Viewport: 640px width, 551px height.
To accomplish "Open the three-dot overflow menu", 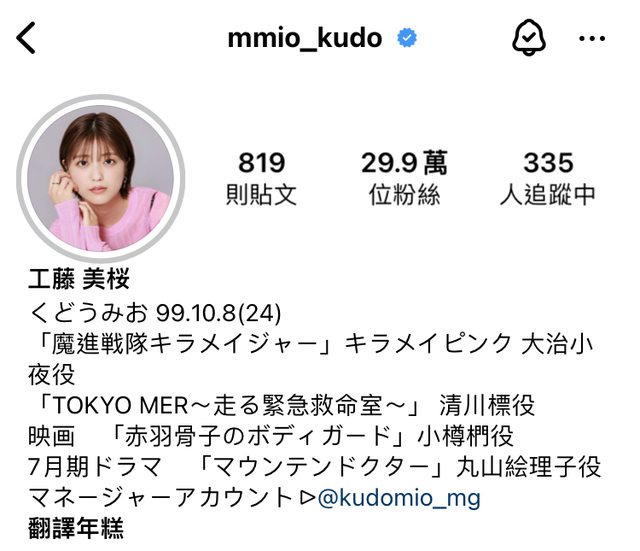I will coord(593,39).
